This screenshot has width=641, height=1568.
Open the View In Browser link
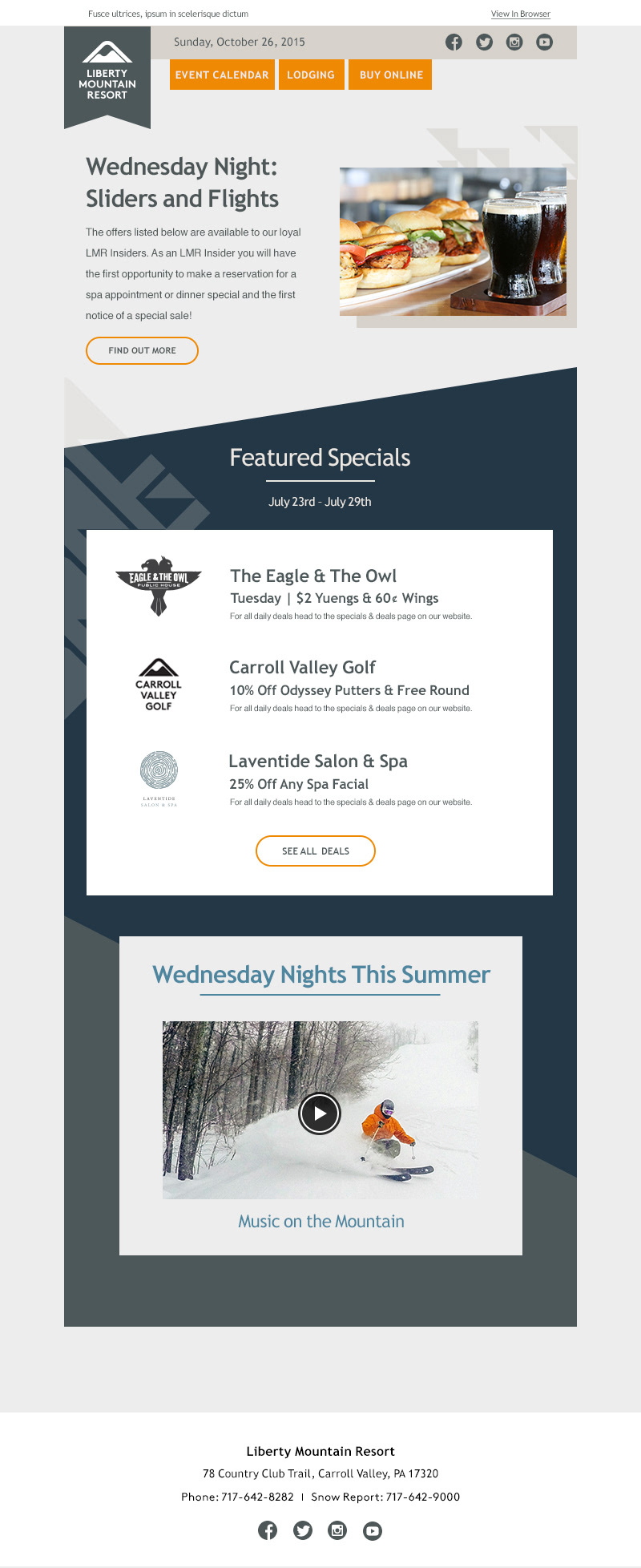coord(521,14)
